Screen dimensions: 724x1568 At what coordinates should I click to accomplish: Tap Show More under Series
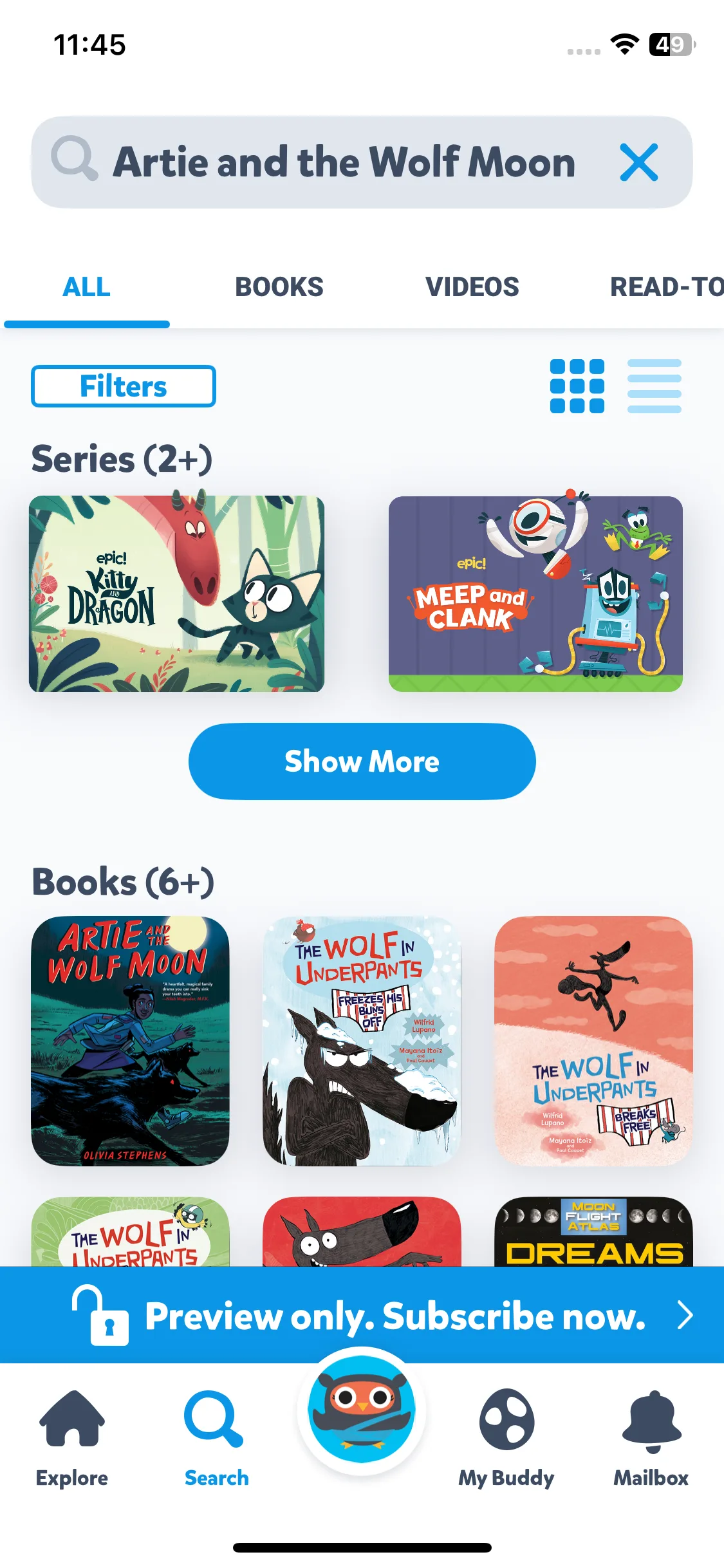(x=362, y=761)
